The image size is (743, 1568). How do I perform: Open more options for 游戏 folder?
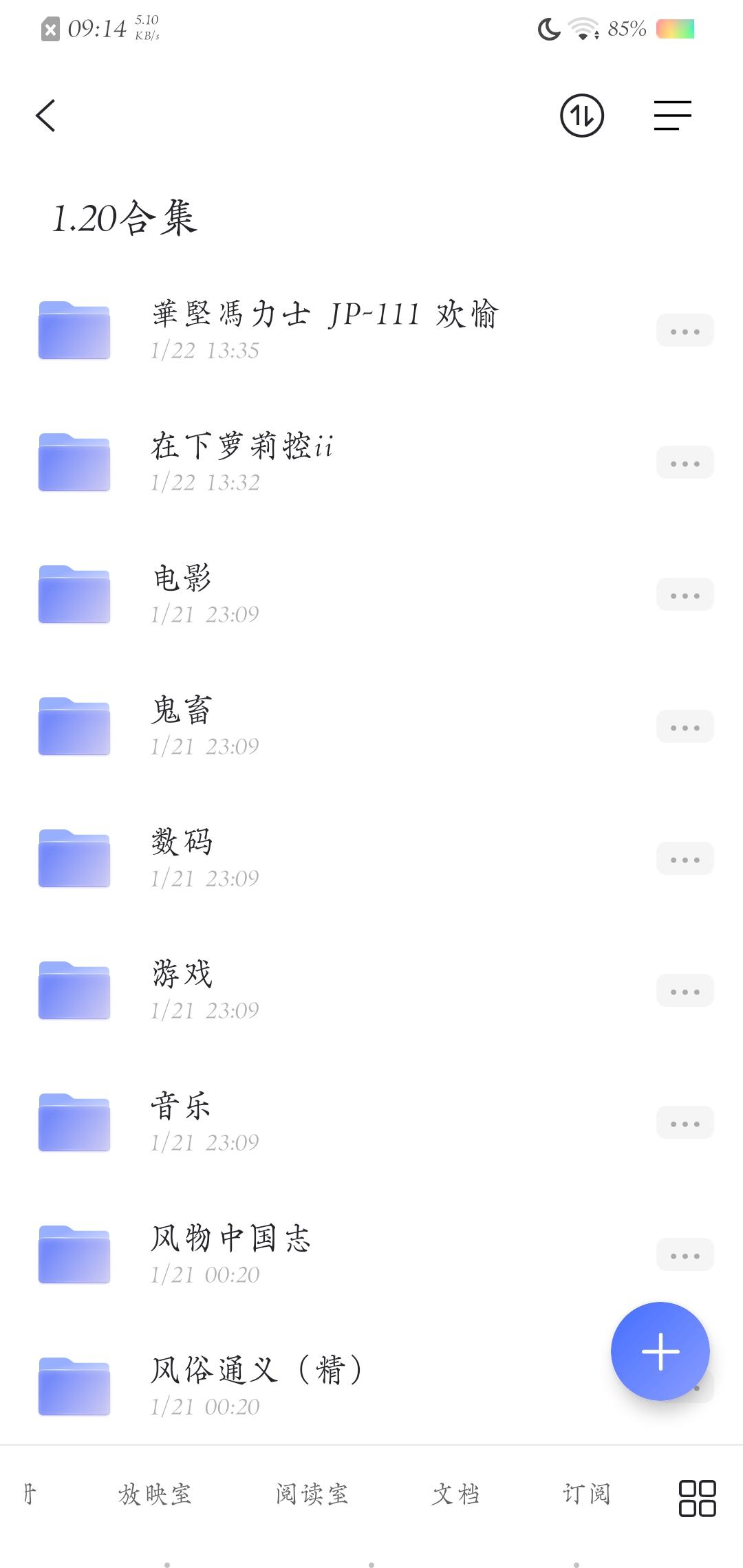tap(685, 990)
